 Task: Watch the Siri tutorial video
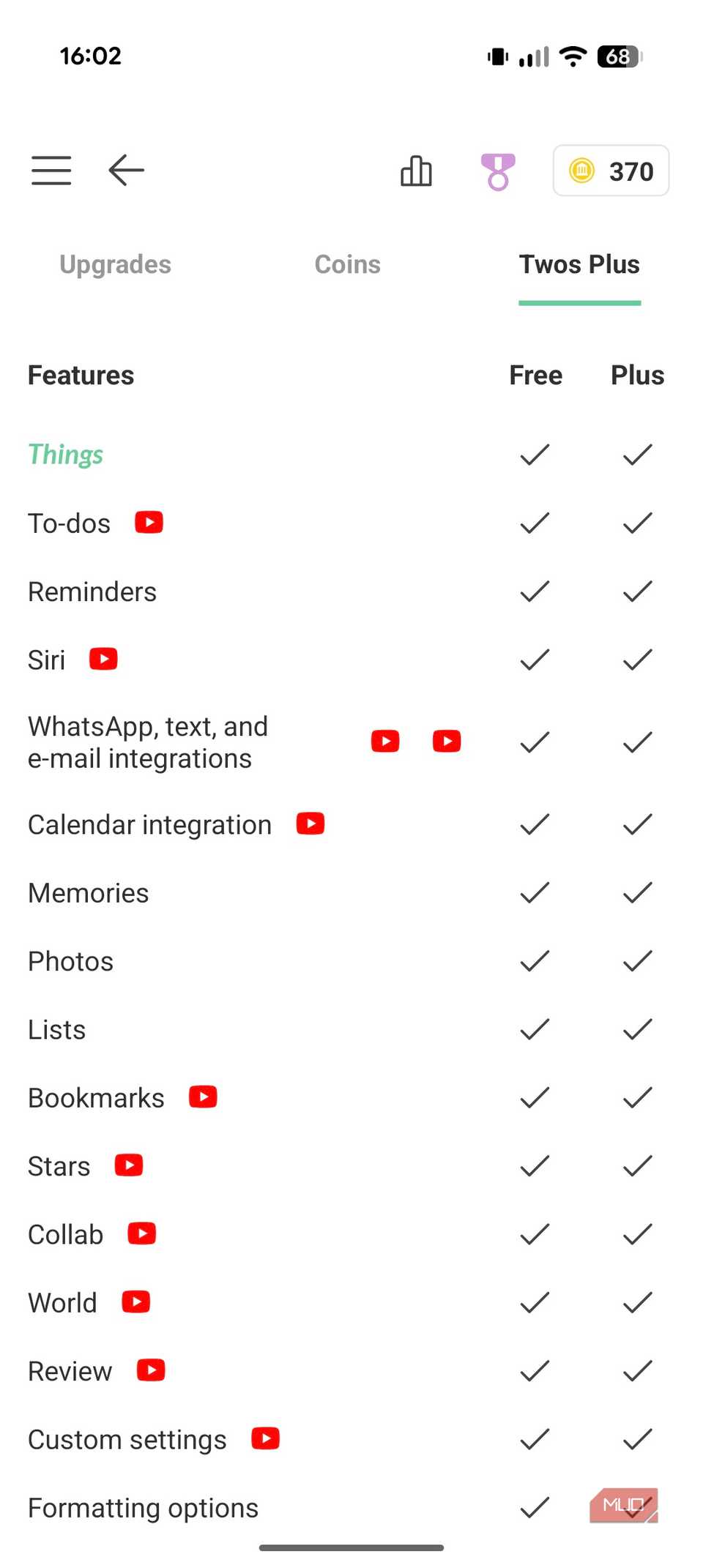(x=103, y=660)
